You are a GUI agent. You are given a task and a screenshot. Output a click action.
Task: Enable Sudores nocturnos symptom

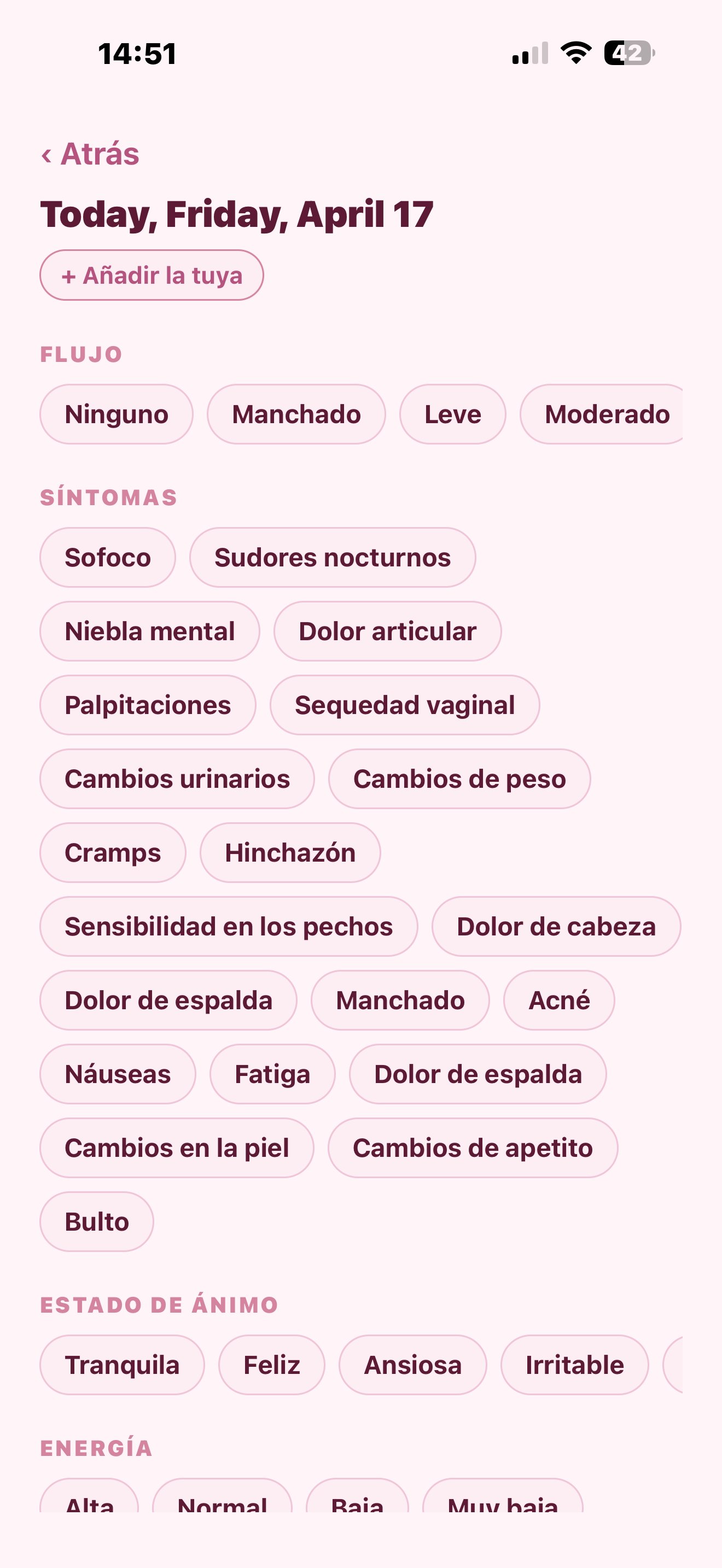333,557
